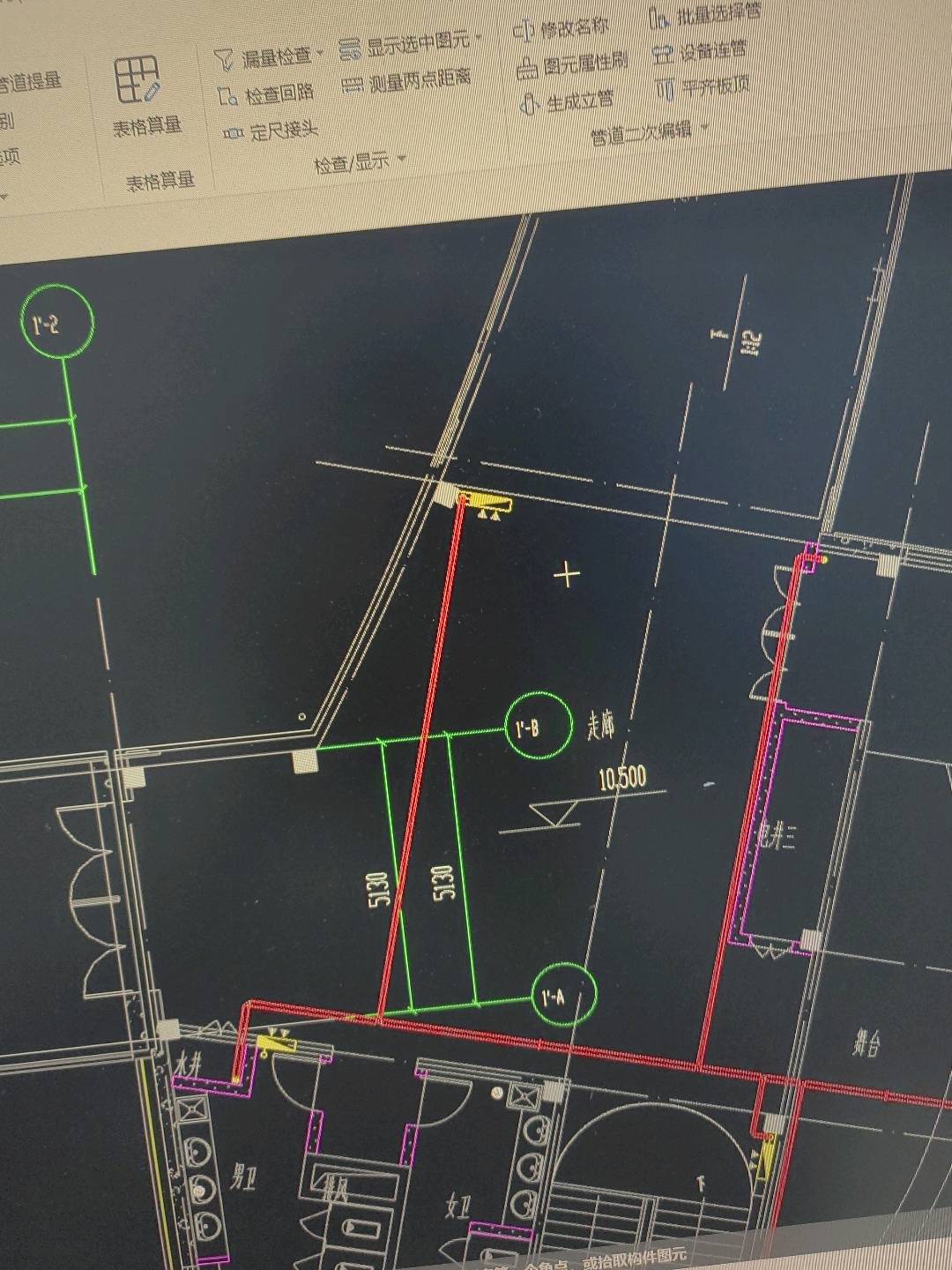Expand the 管道二次编辑 group menu
Image resolution: width=952 pixels, height=1270 pixels.
pyautogui.click(x=705, y=129)
